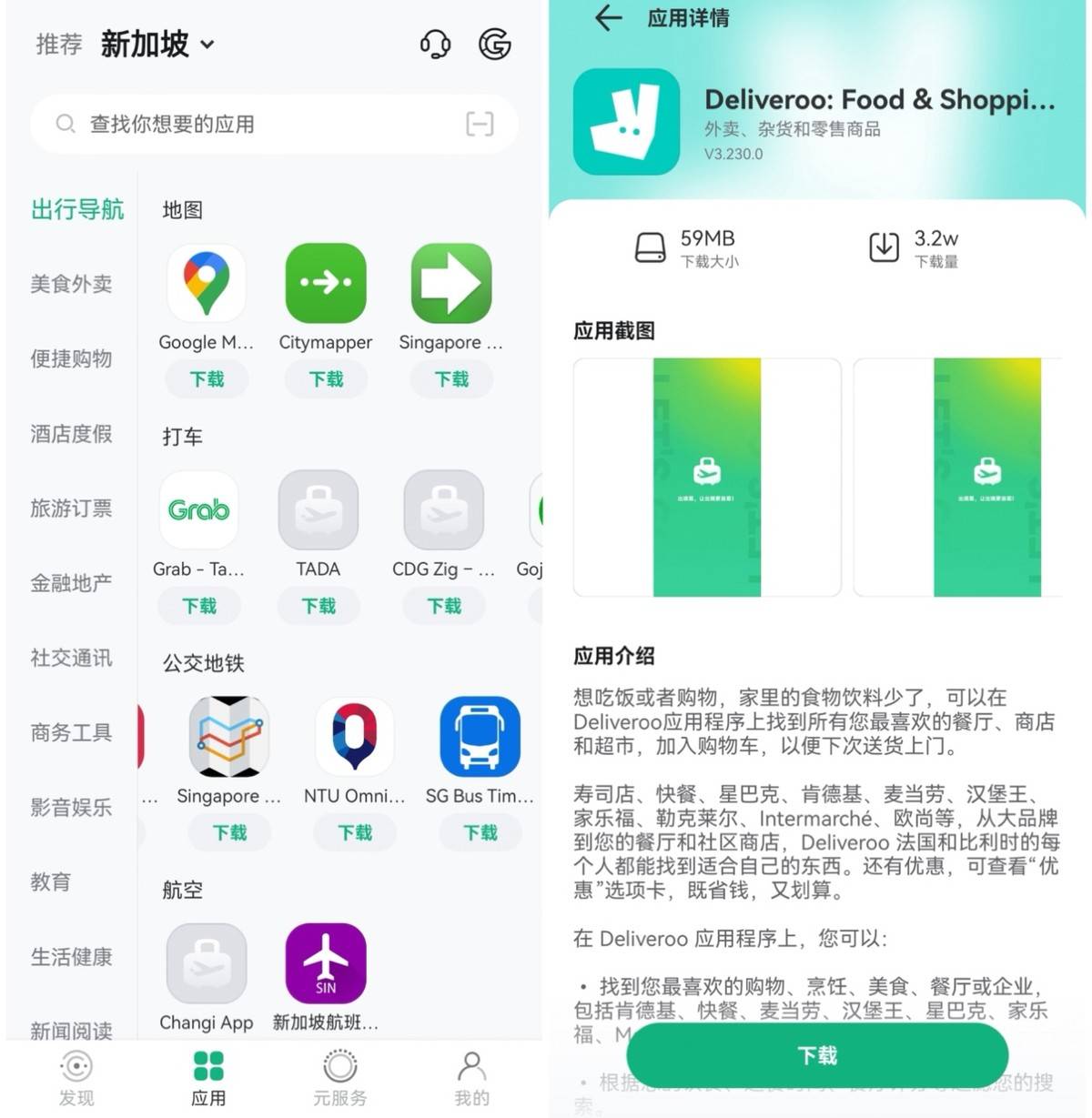
Task: Open the first Deliveroo app screenshot
Action: pyautogui.click(x=707, y=477)
